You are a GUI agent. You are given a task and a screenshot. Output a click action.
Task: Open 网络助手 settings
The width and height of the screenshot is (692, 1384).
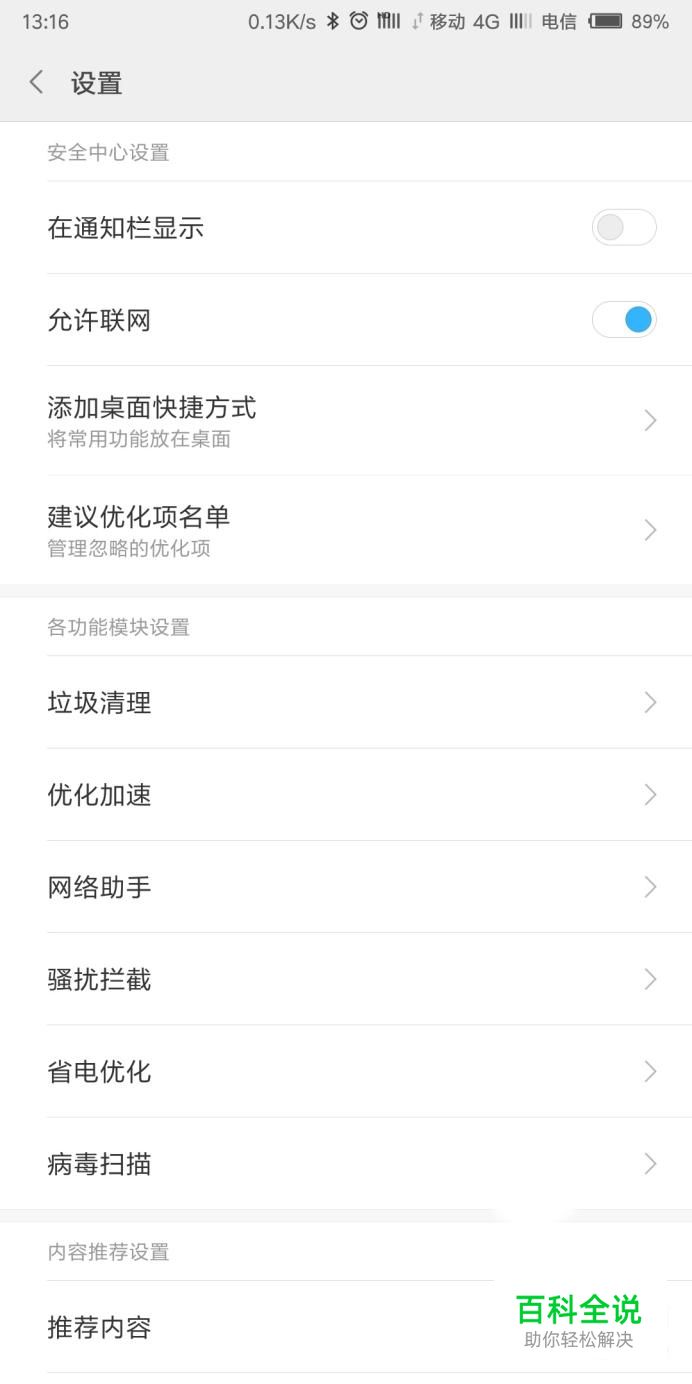[346, 887]
